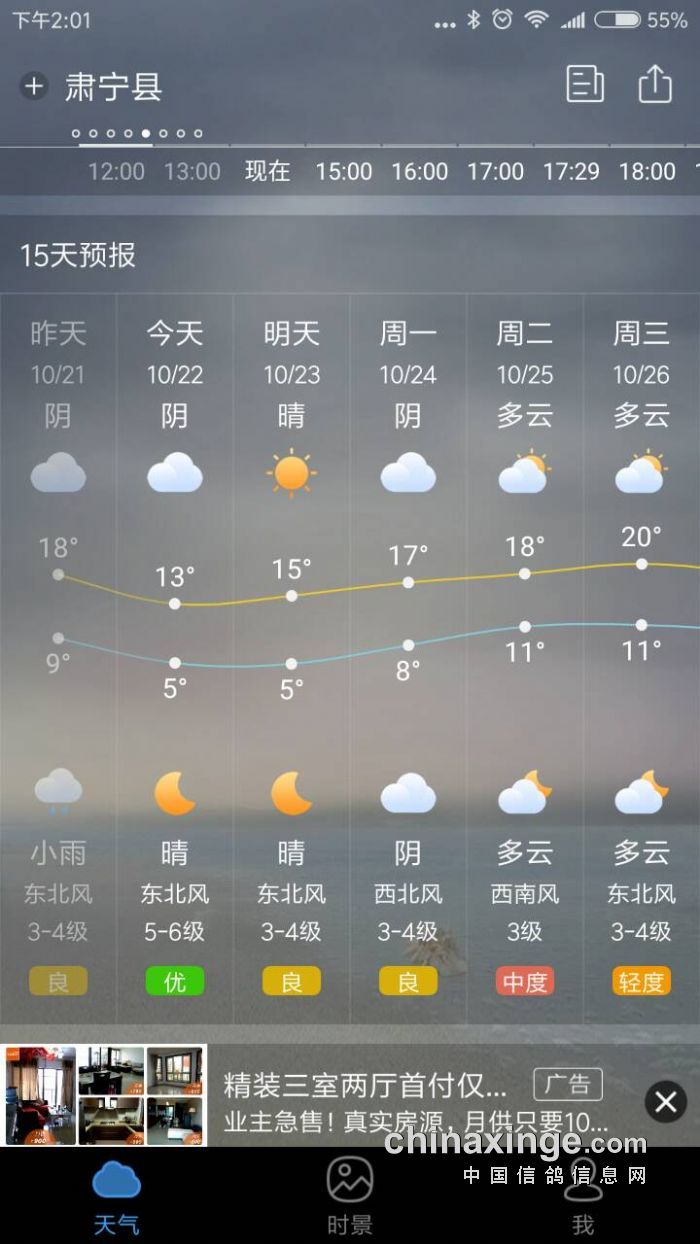Viewport: 700px width, 1244px height.
Task: Tap the 优 air quality badge
Action: [x=175, y=981]
